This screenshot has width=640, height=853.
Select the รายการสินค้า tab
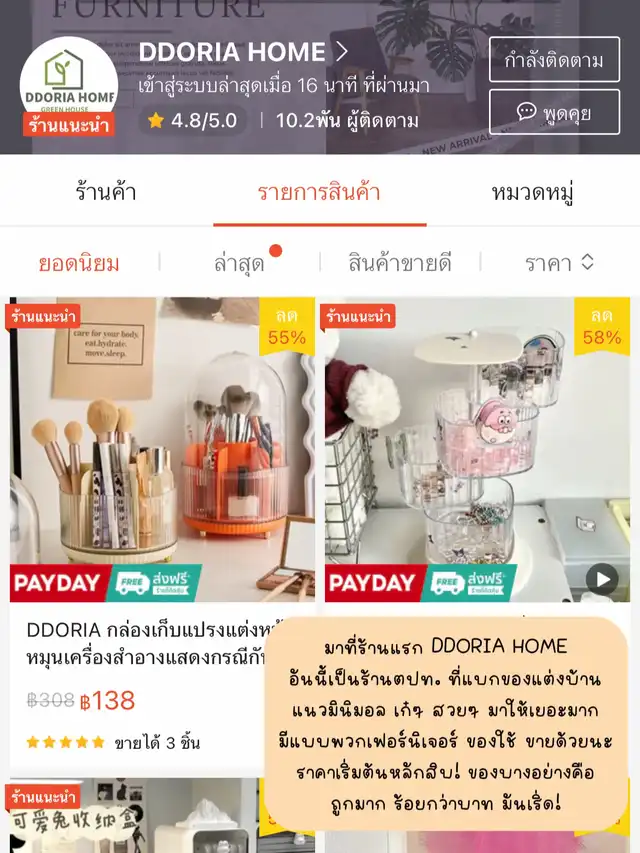pyautogui.click(x=319, y=192)
